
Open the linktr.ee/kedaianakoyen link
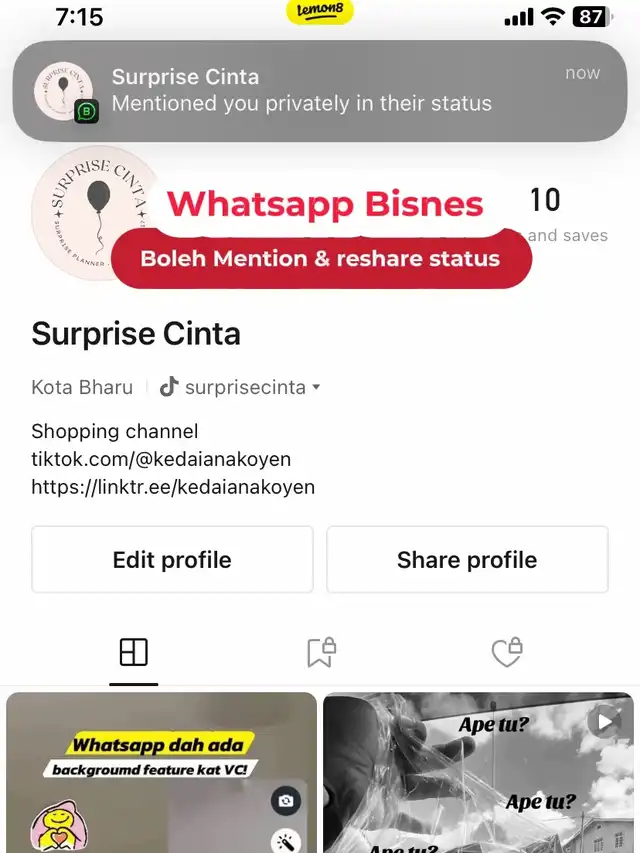(173, 488)
